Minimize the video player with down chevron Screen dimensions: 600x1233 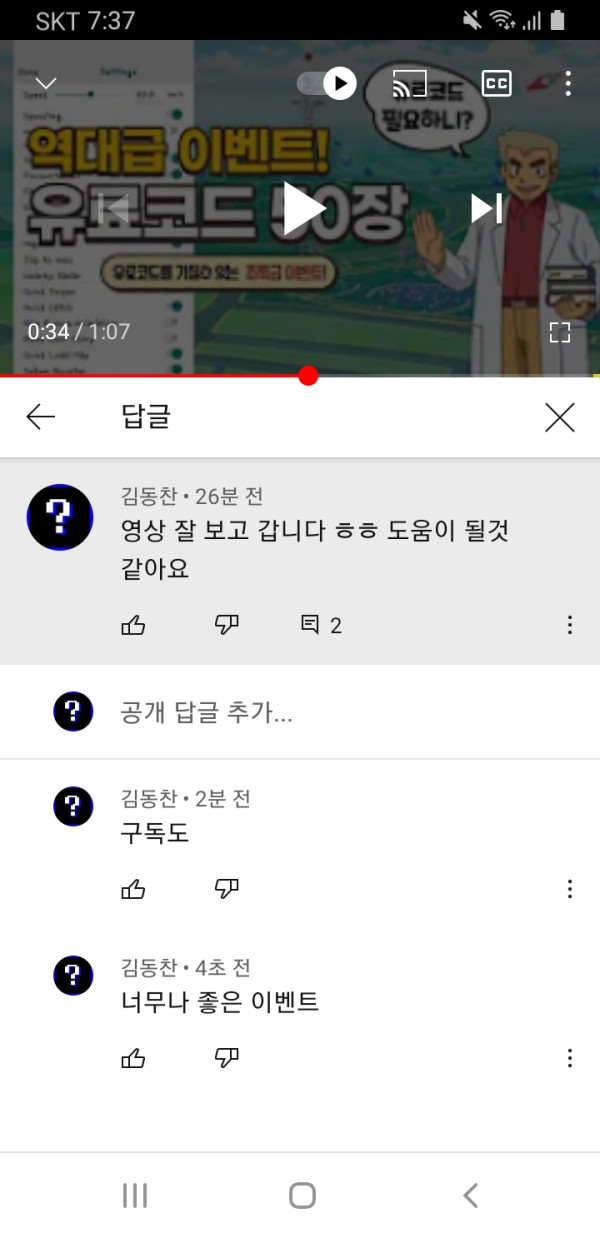point(46,83)
